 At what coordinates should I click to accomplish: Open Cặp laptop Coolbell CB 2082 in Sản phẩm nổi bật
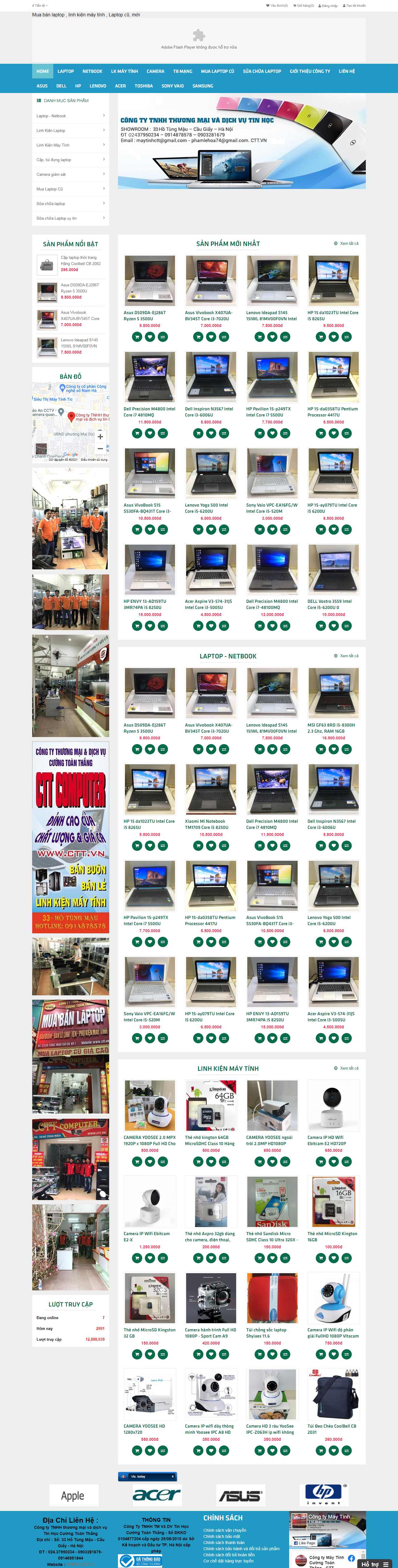click(80, 261)
